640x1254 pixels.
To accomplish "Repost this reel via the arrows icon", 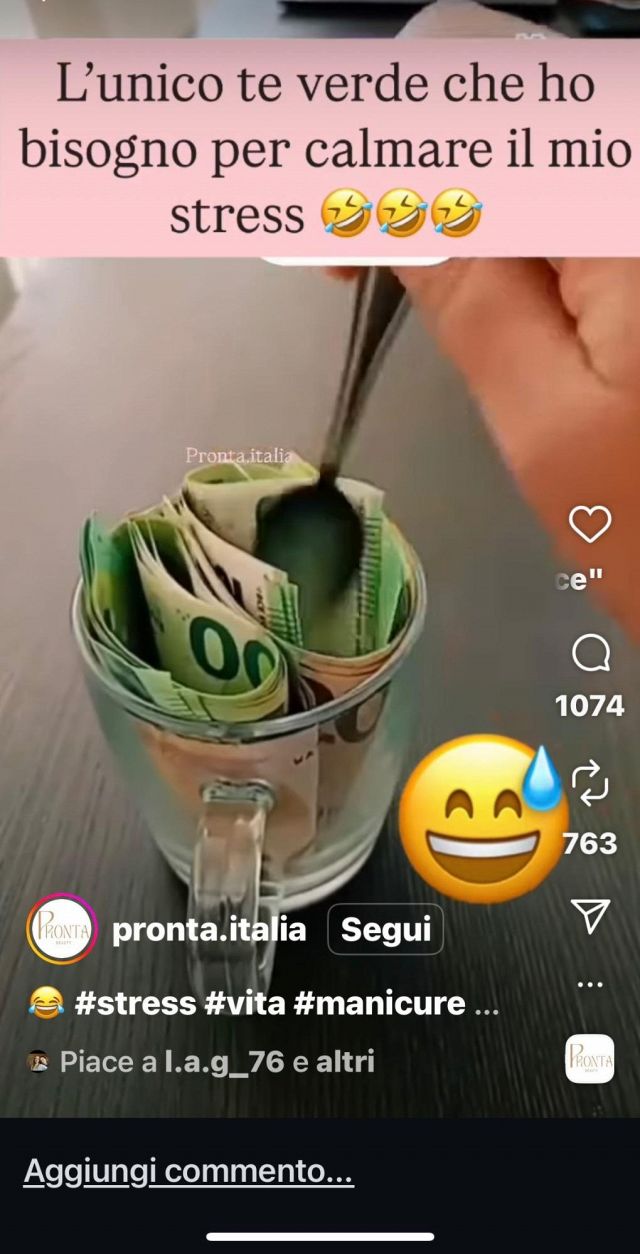I will click(590, 782).
